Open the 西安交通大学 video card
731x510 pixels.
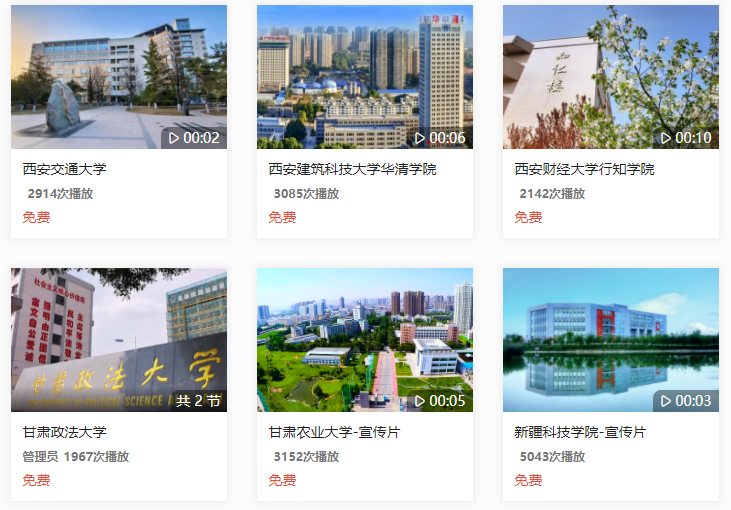(x=118, y=78)
